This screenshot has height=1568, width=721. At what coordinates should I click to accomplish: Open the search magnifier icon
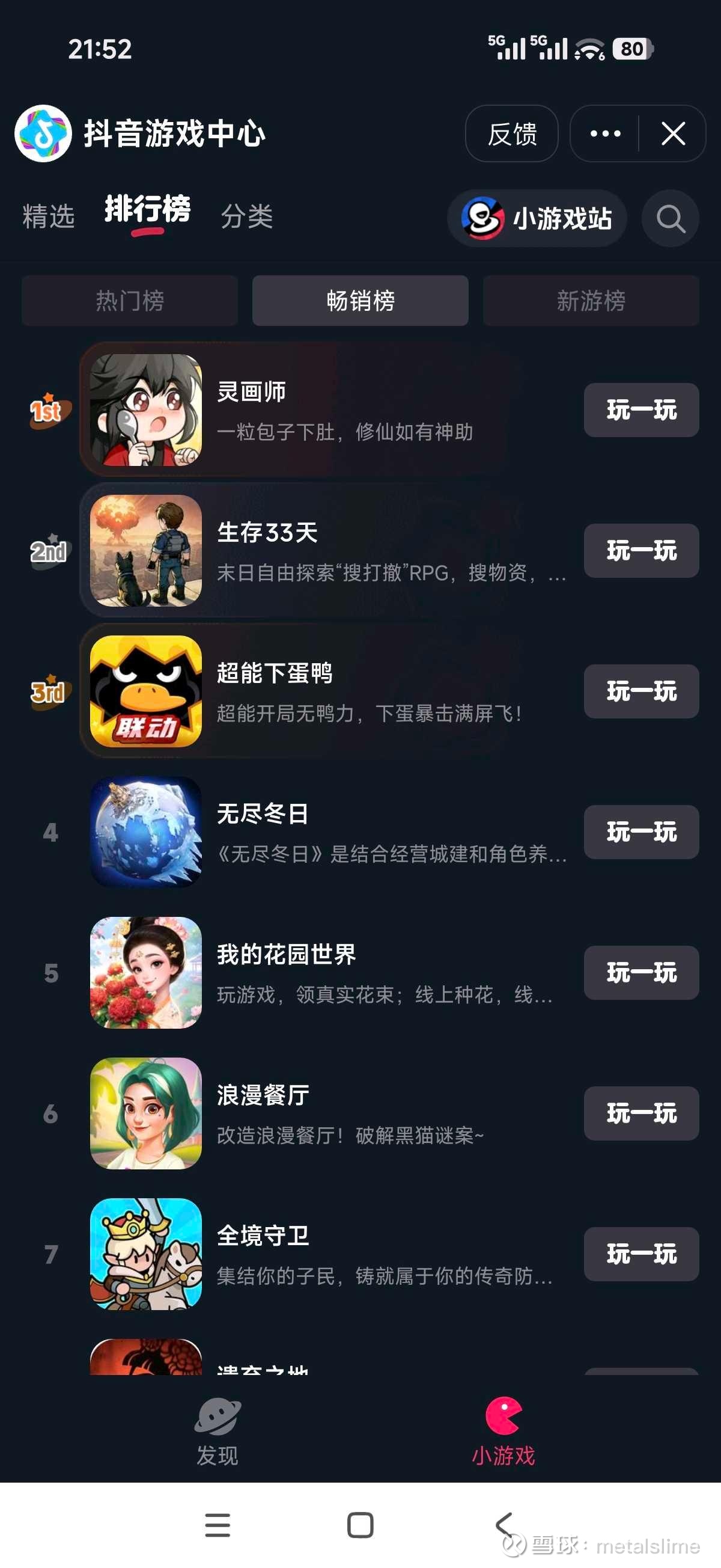[x=670, y=218]
